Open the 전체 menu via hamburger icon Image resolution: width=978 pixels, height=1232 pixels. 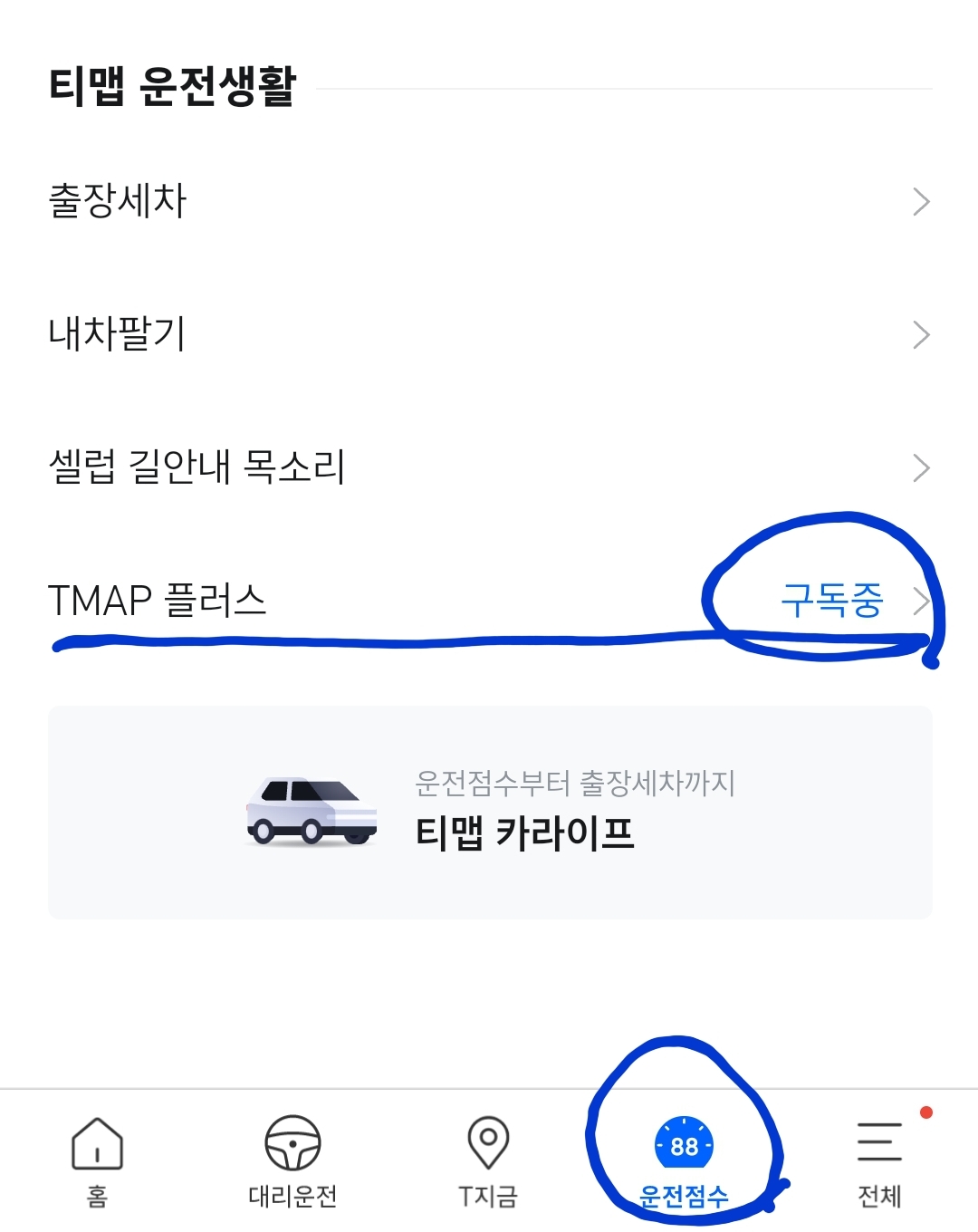point(879,1144)
